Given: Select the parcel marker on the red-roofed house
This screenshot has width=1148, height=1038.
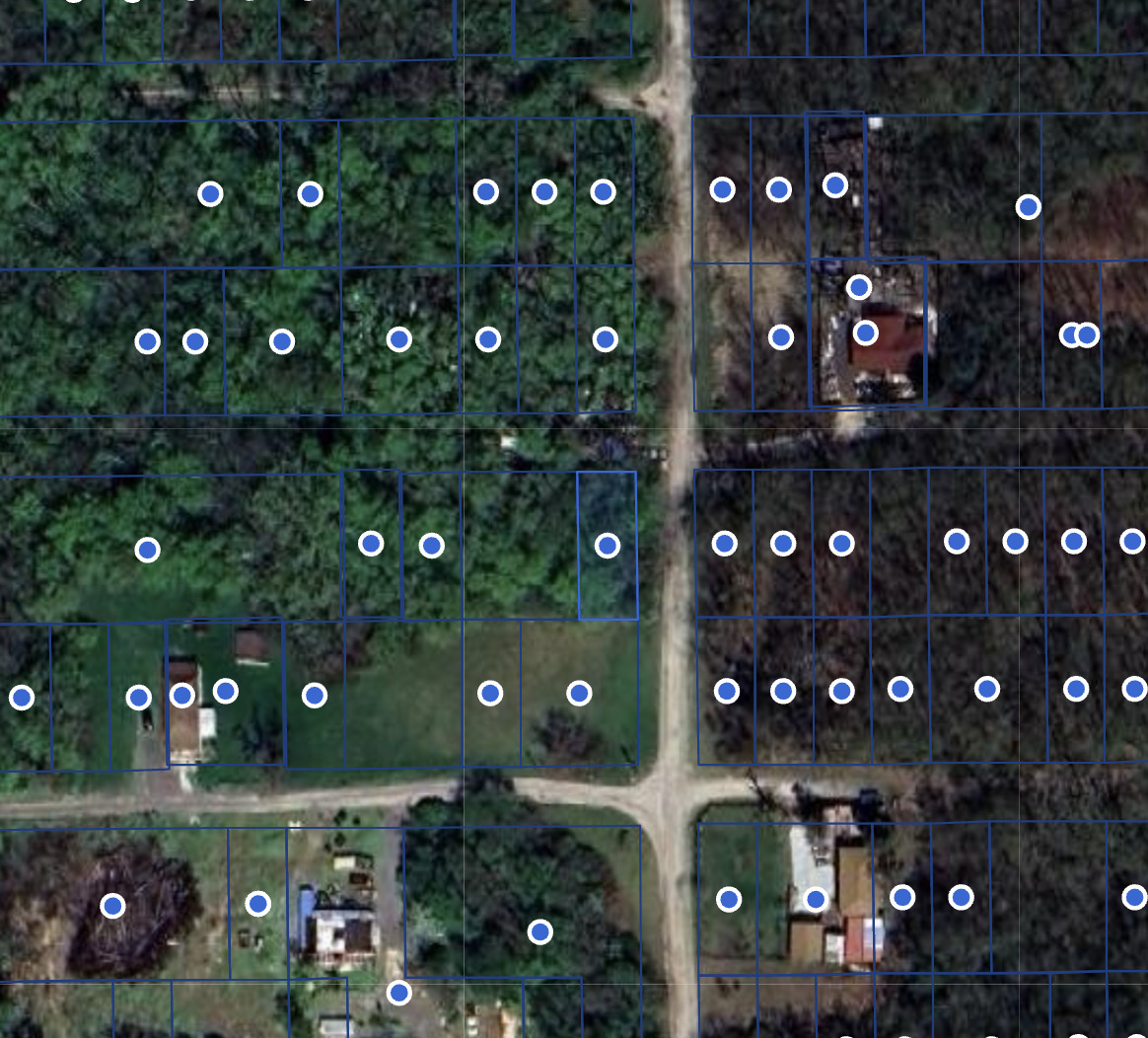Looking at the screenshot, I should point(865,334).
